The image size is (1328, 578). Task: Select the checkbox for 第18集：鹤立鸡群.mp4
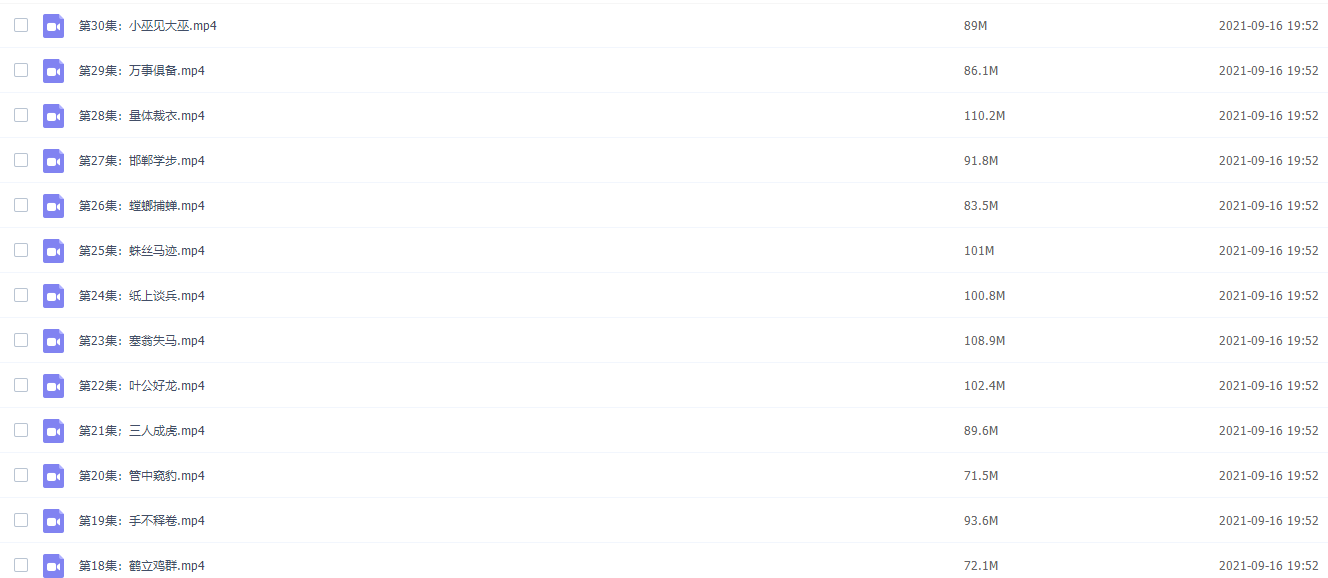(21, 565)
